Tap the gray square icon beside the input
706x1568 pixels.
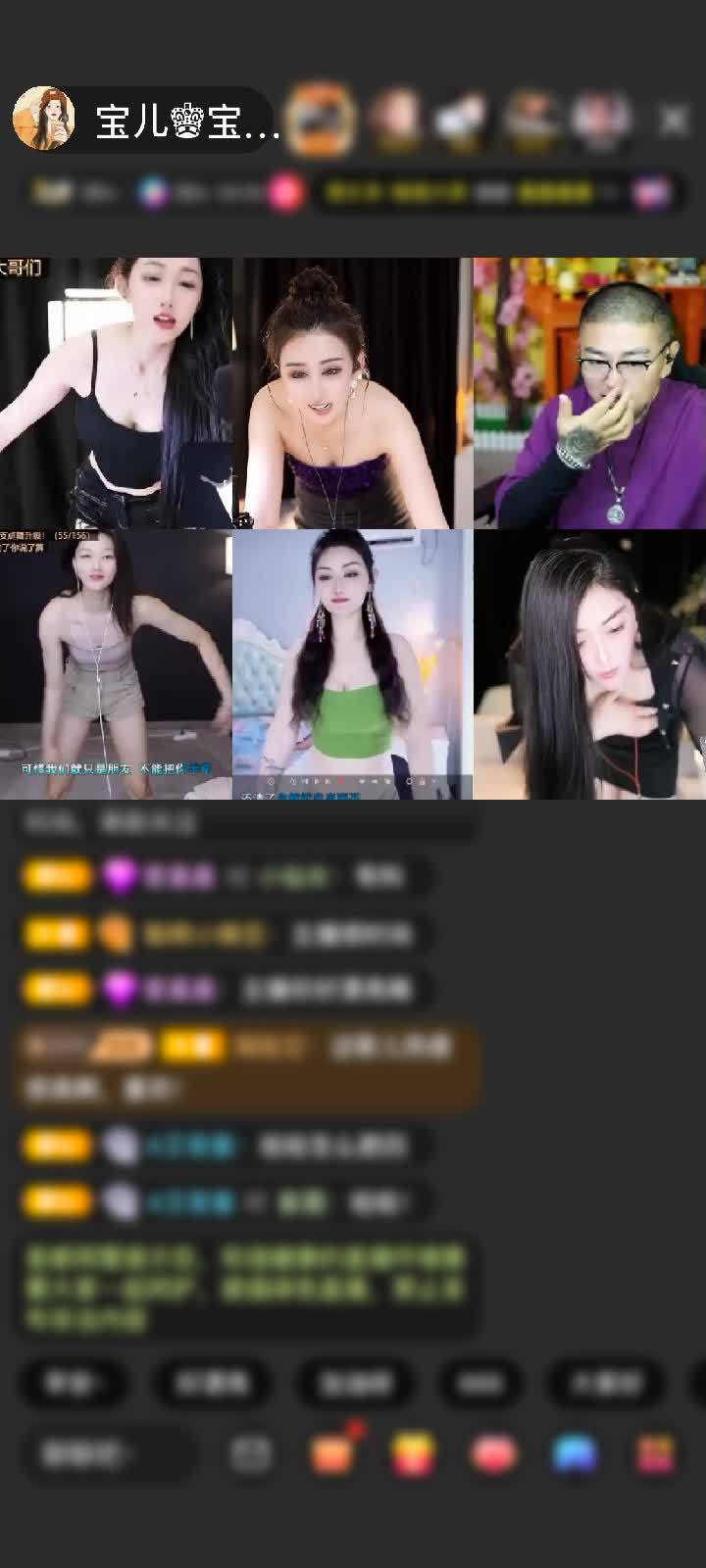tap(251, 1453)
